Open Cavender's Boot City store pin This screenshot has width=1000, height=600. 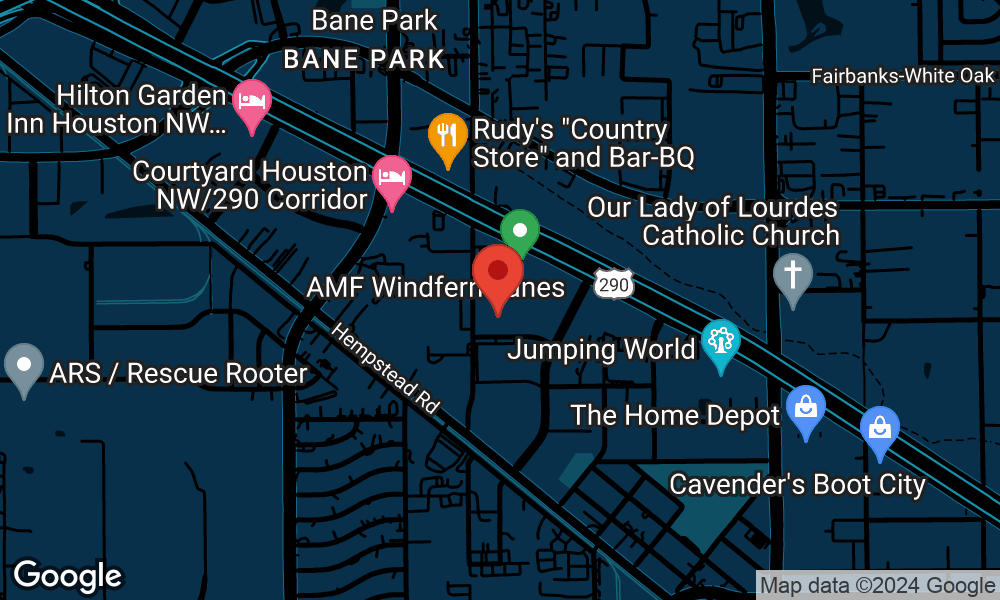(880, 428)
